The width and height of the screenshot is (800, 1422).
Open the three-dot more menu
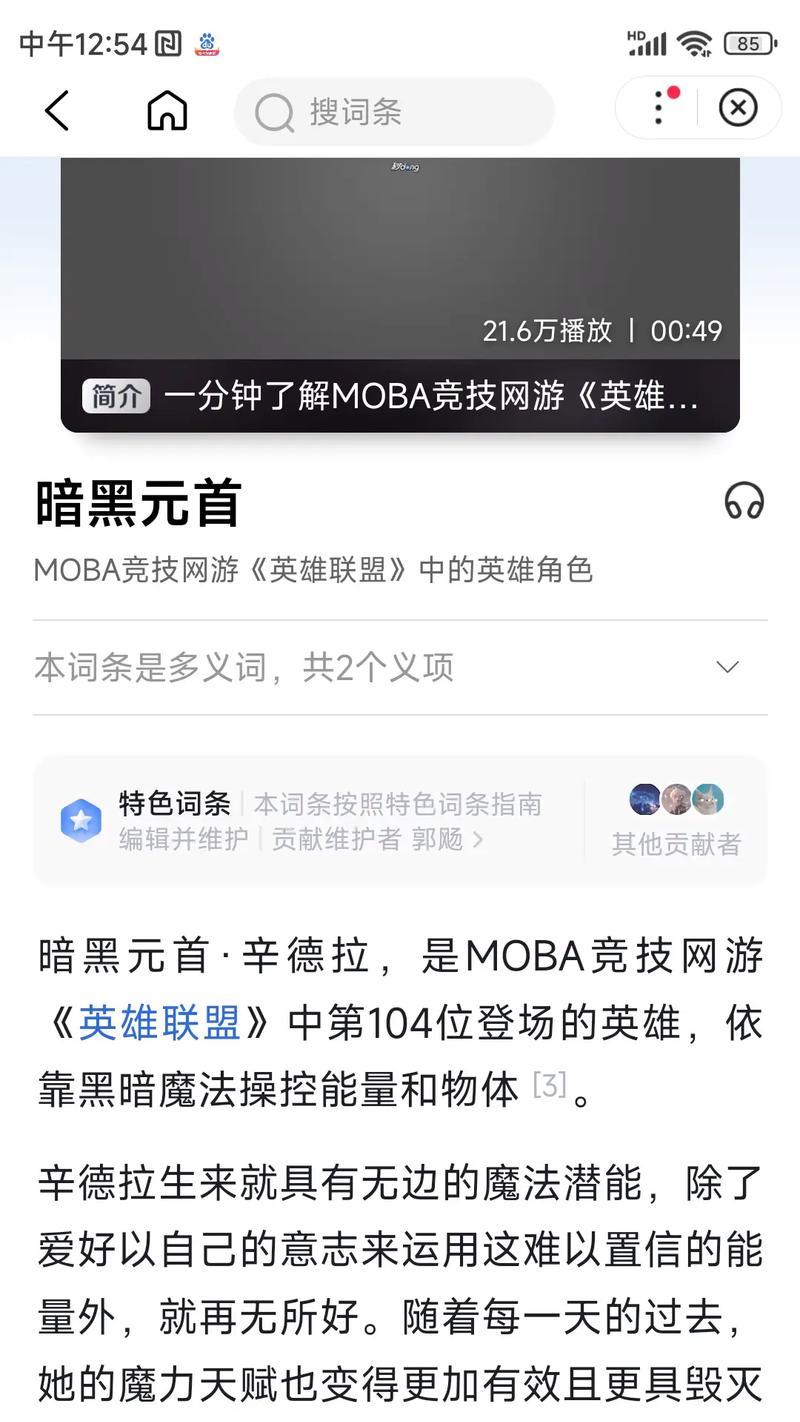(660, 107)
